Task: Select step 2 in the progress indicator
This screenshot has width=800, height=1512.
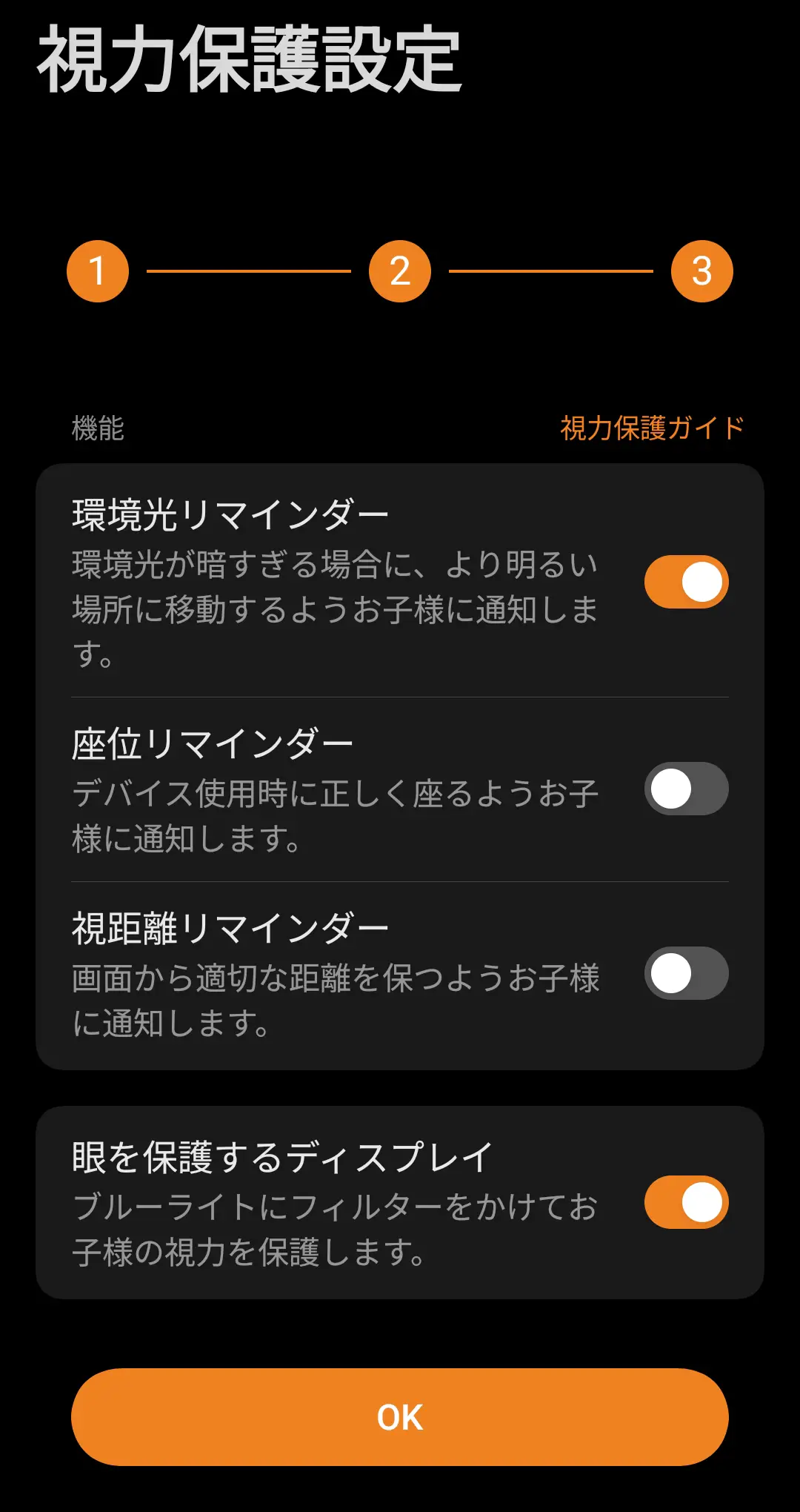Action: coord(400,270)
